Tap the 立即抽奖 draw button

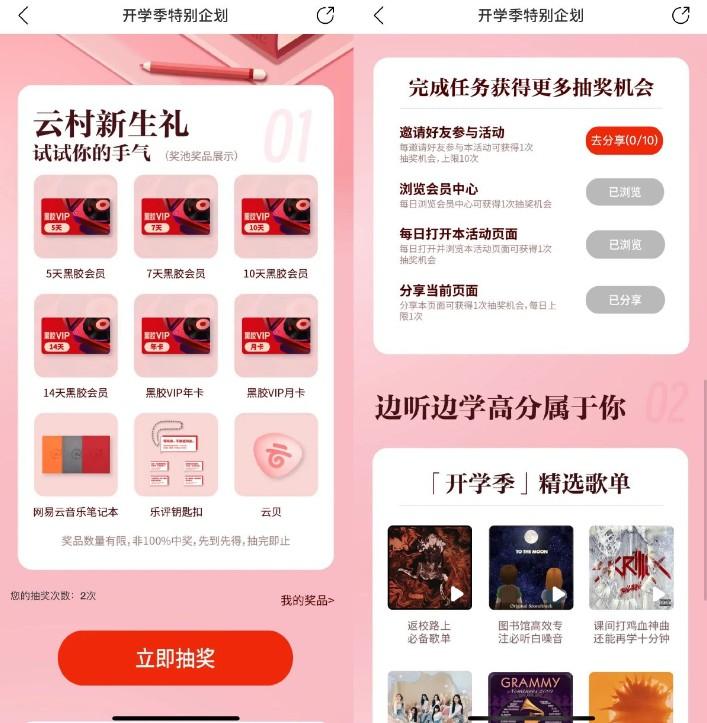[x=175, y=658]
